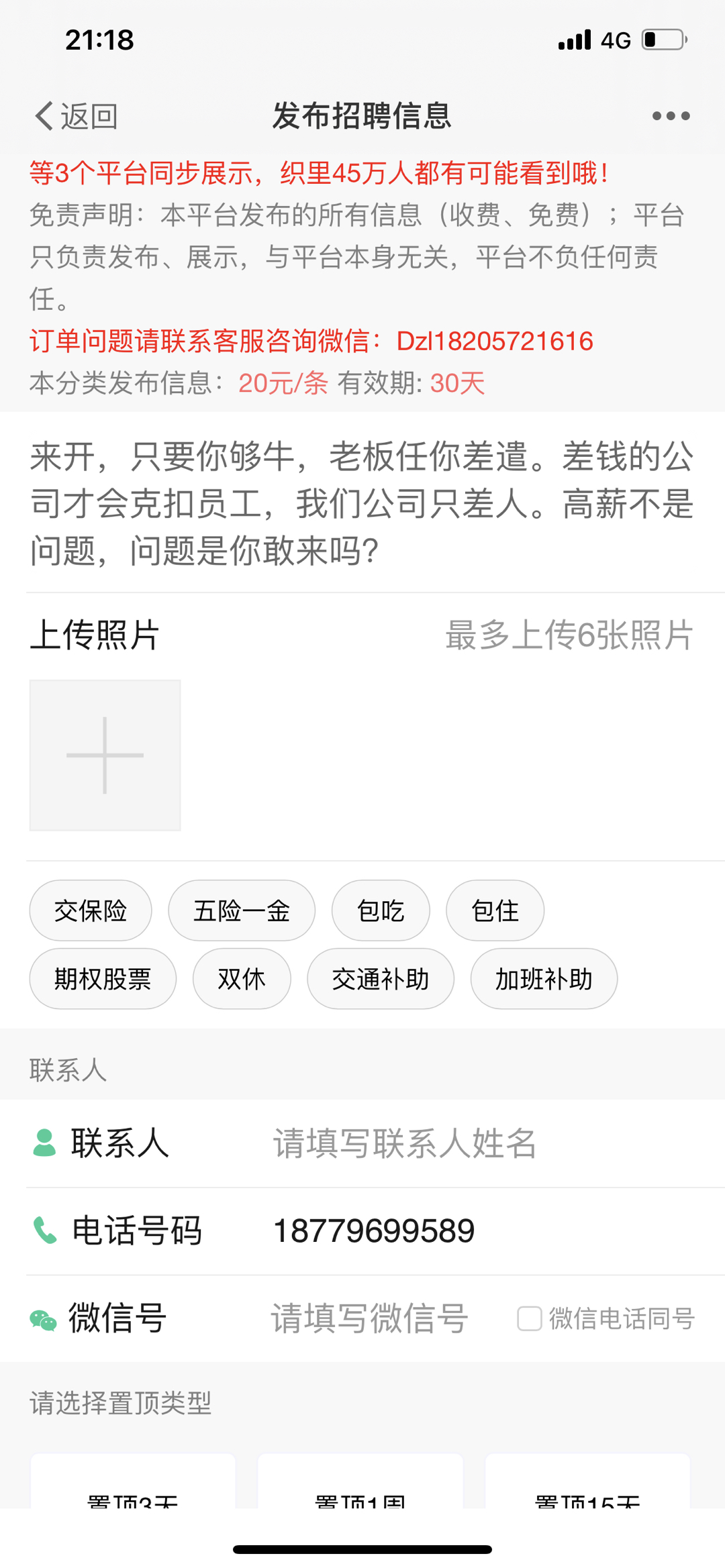Add a photo with the plus tile

click(x=105, y=755)
